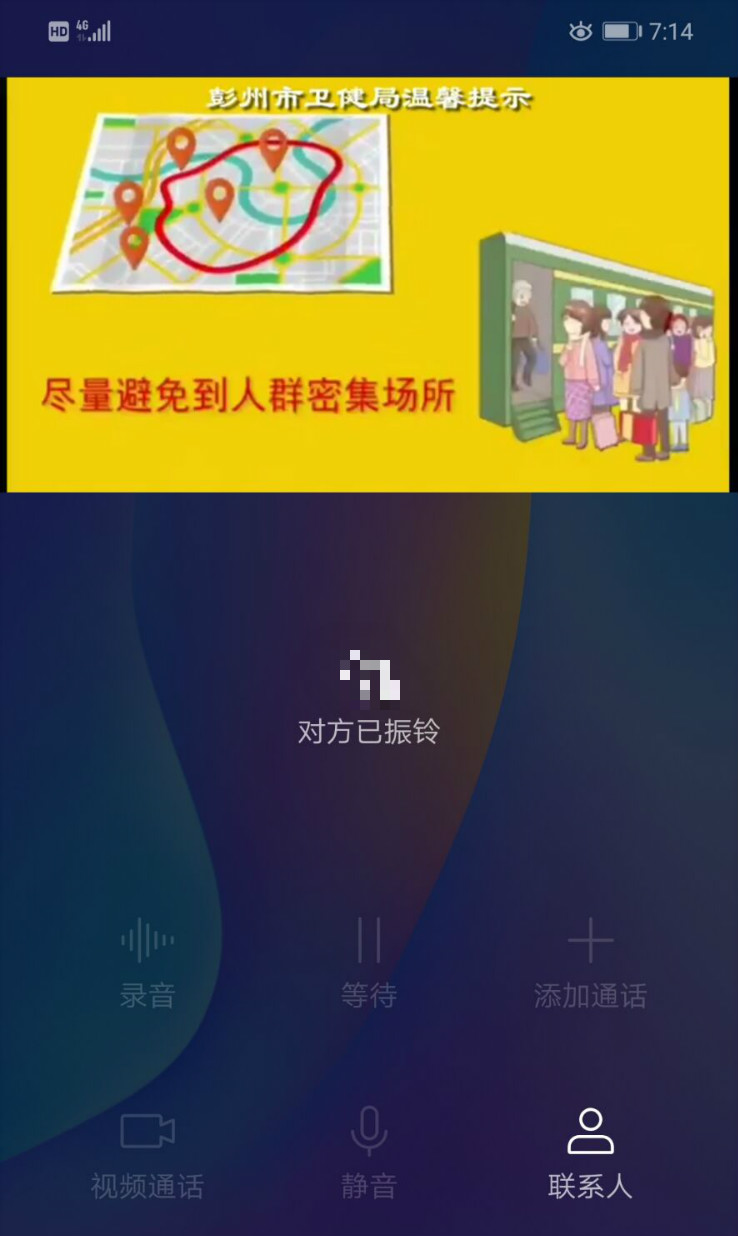Switch to video call with 视频通话
The width and height of the screenshot is (738, 1236).
click(147, 1155)
